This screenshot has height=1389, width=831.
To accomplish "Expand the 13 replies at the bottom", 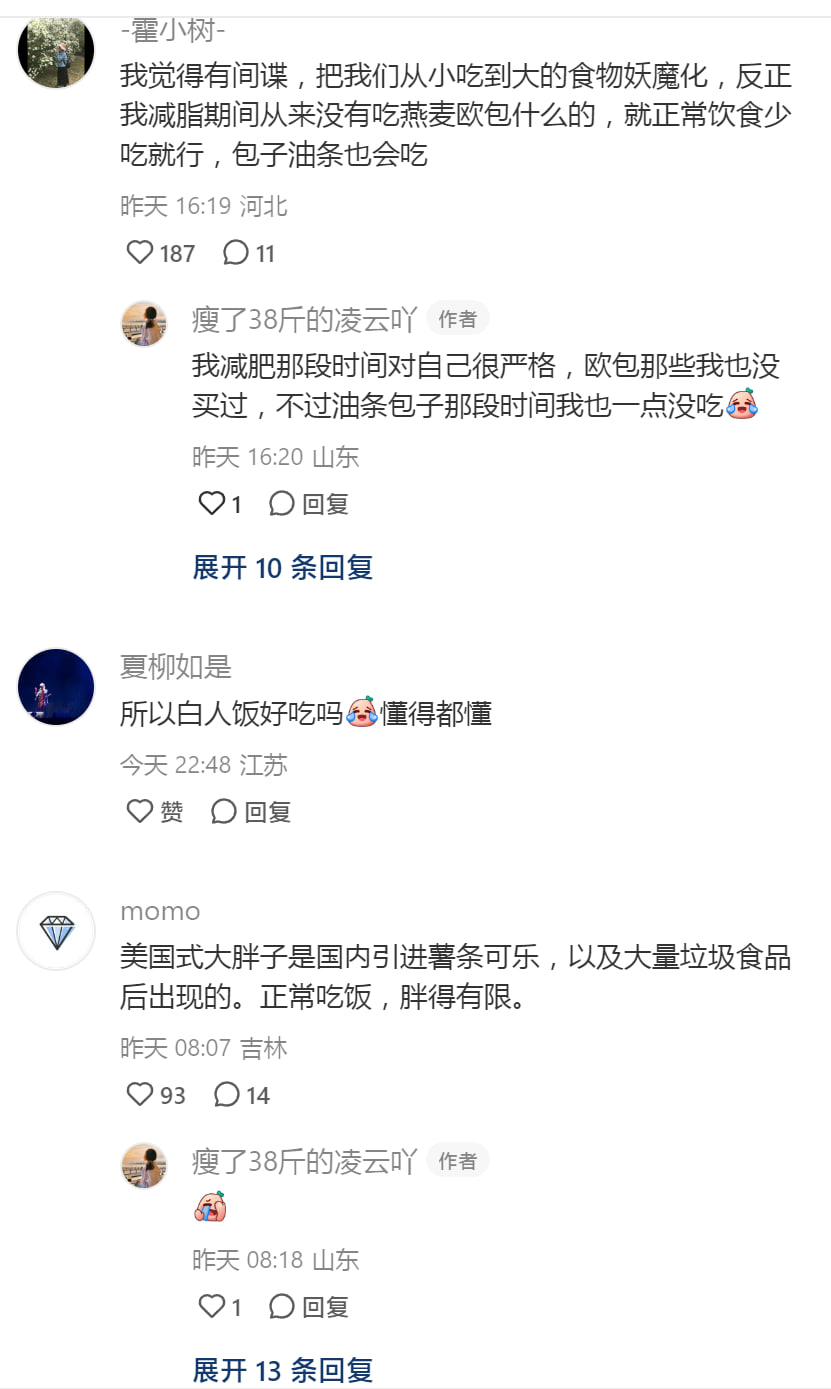I will [282, 1370].
